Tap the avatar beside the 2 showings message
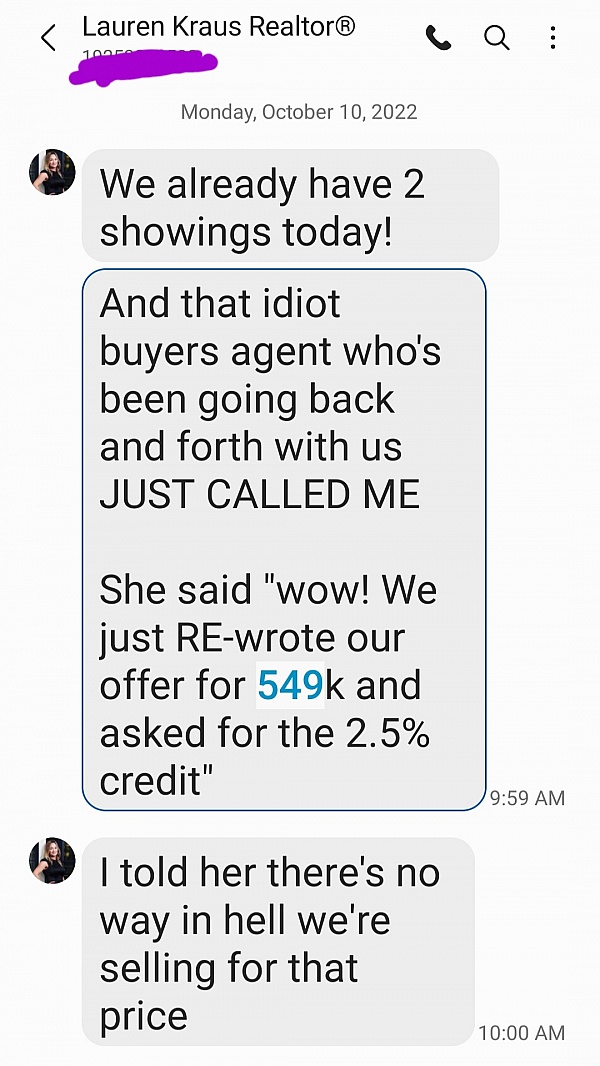 point(52,172)
